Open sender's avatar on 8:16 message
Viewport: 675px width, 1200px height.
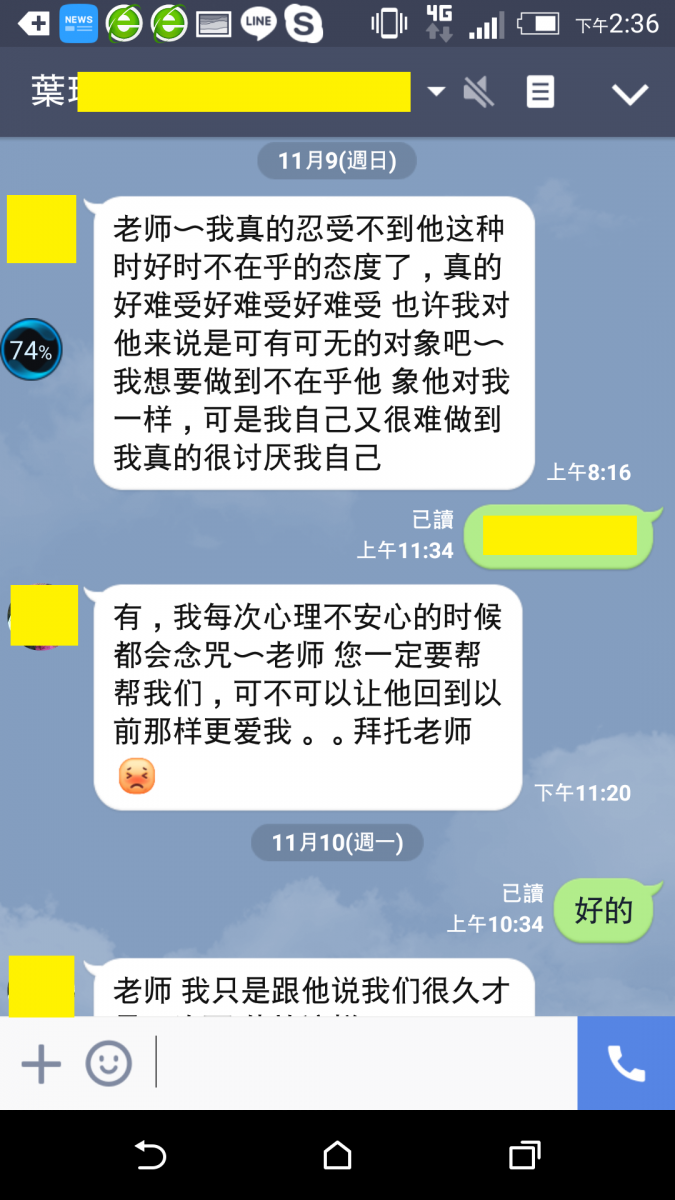(x=41, y=229)
